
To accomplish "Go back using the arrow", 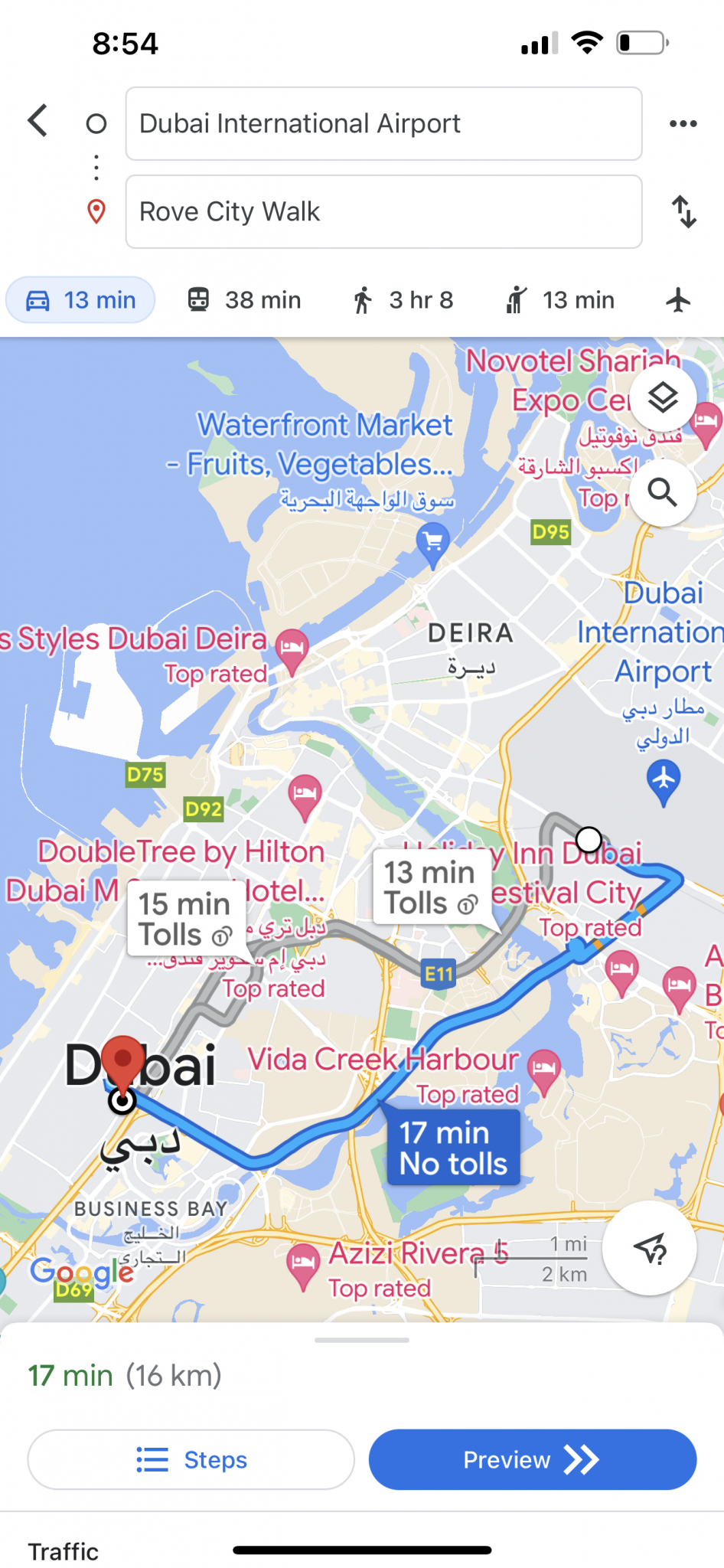I will (x=38, y=121).
